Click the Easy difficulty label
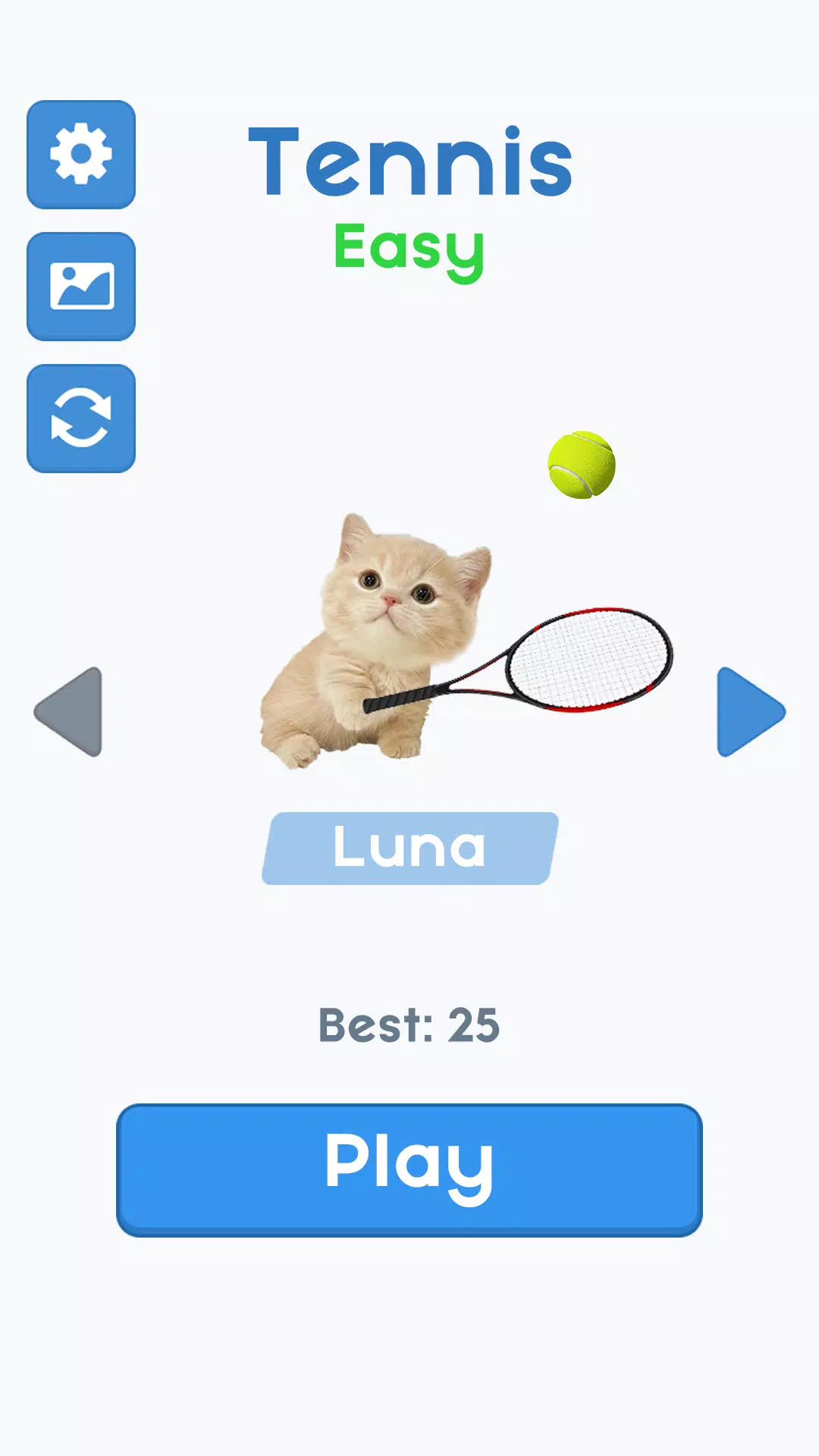The height and width of the screenshot is (1456, 819). pyautogui.click(x=409, y=248)
